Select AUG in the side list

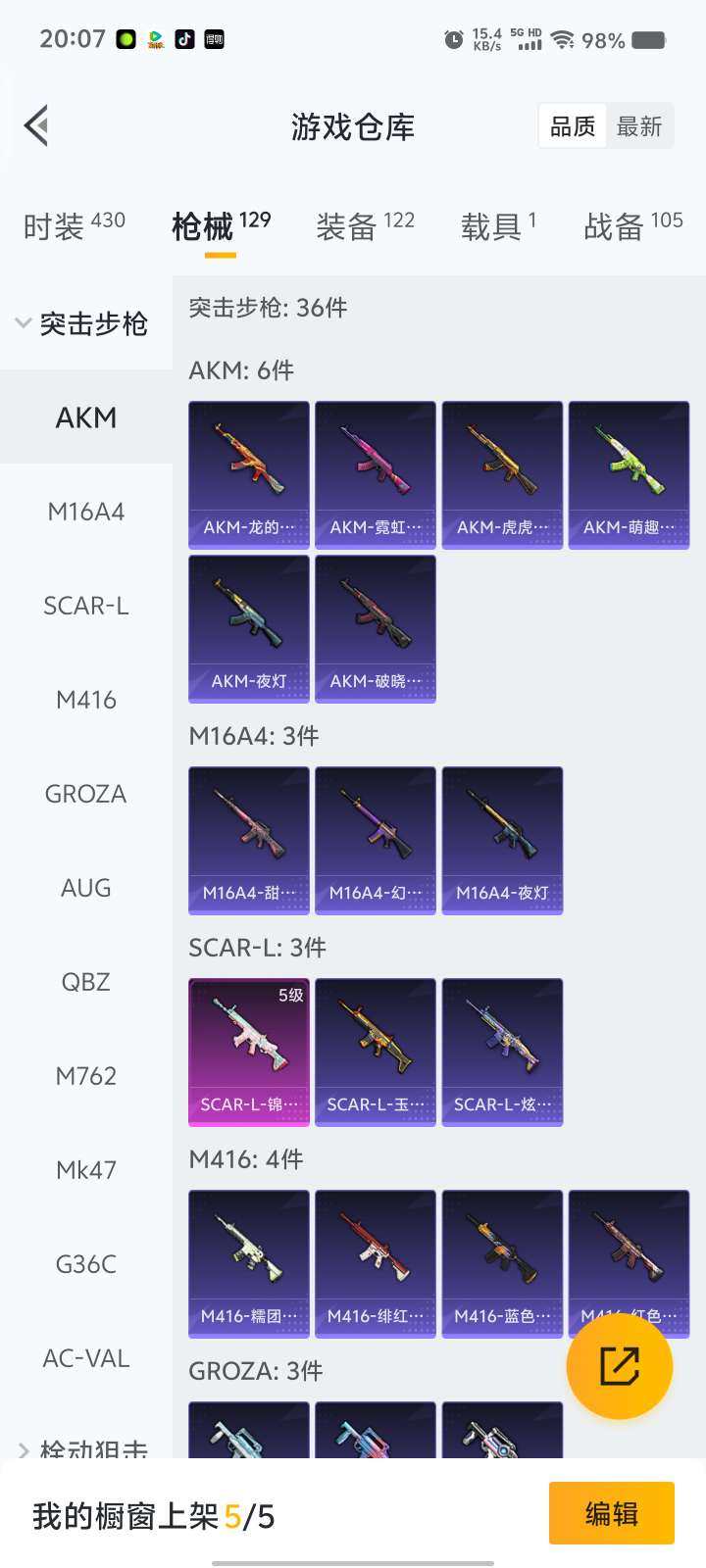[x=86, y=888]
